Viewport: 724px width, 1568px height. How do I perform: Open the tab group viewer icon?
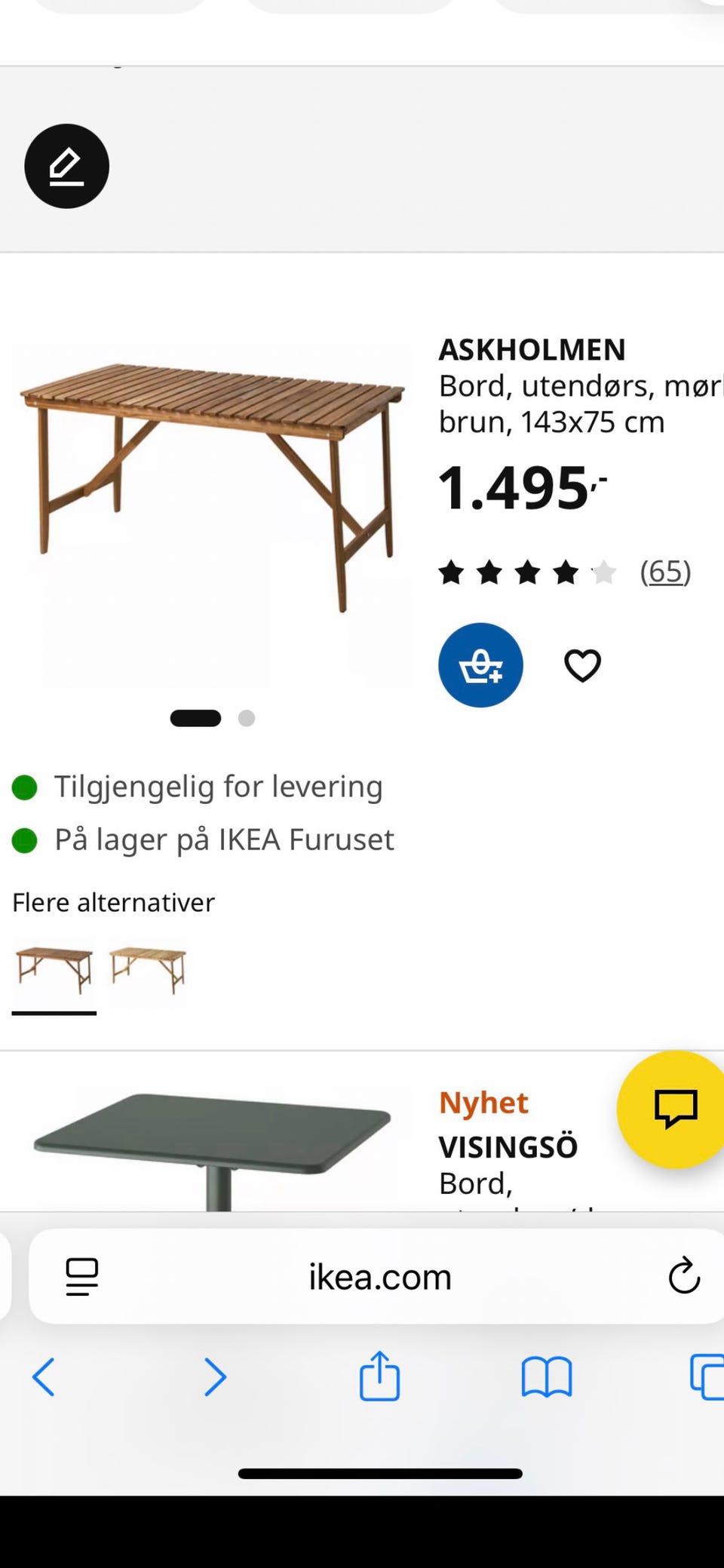tap(81, 1276)
